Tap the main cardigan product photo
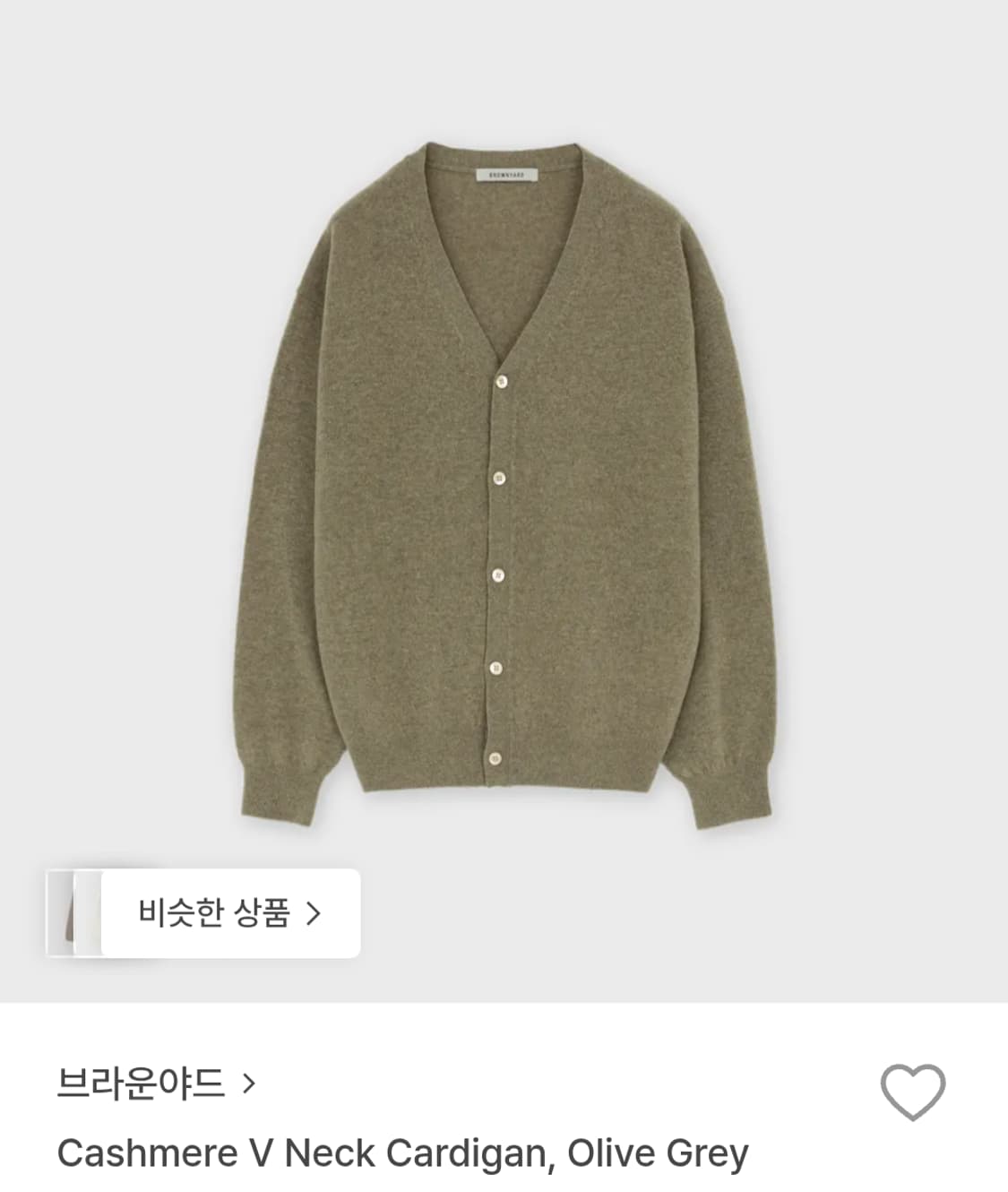 (x=504, y=493)
